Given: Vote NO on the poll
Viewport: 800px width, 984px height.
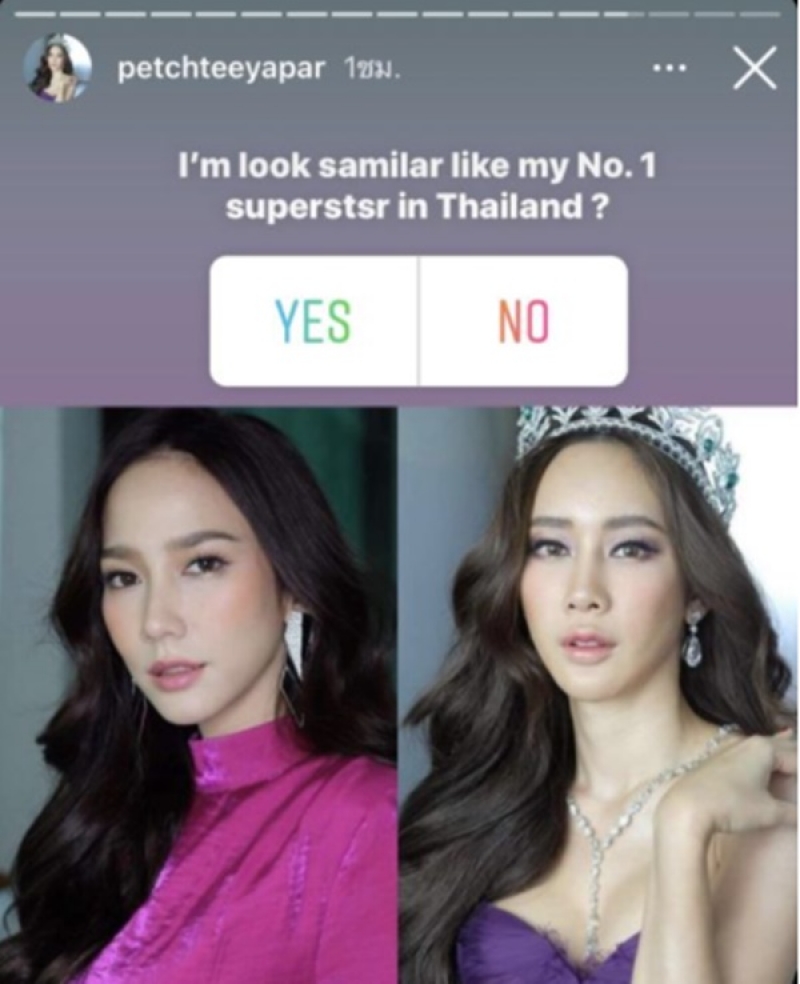Looking at the screenshot, I should click(524, 321).
